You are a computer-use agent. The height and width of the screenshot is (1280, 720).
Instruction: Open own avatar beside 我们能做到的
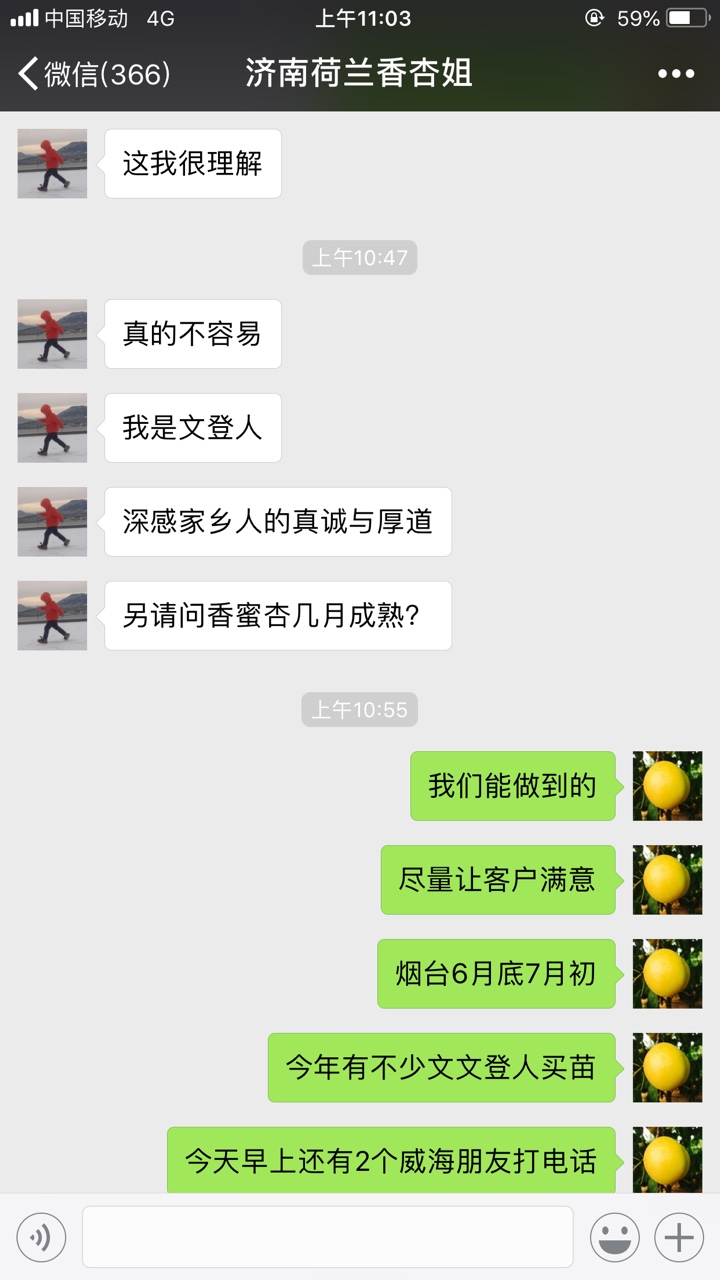pyautogui.click(x=667, y=786)
